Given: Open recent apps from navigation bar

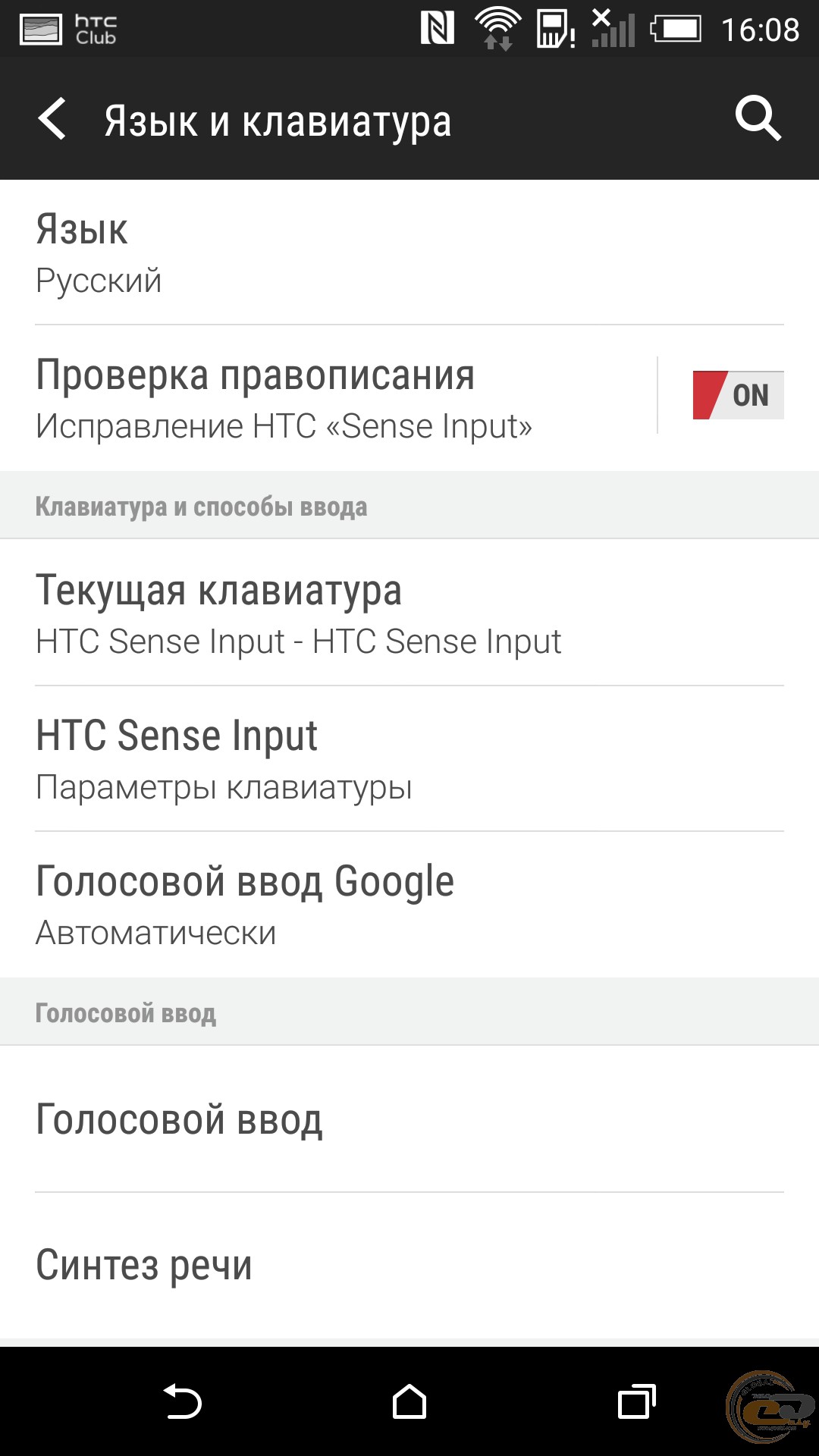Looking at the screenshot, I should pyautogui.click(x=637, y=1401).
